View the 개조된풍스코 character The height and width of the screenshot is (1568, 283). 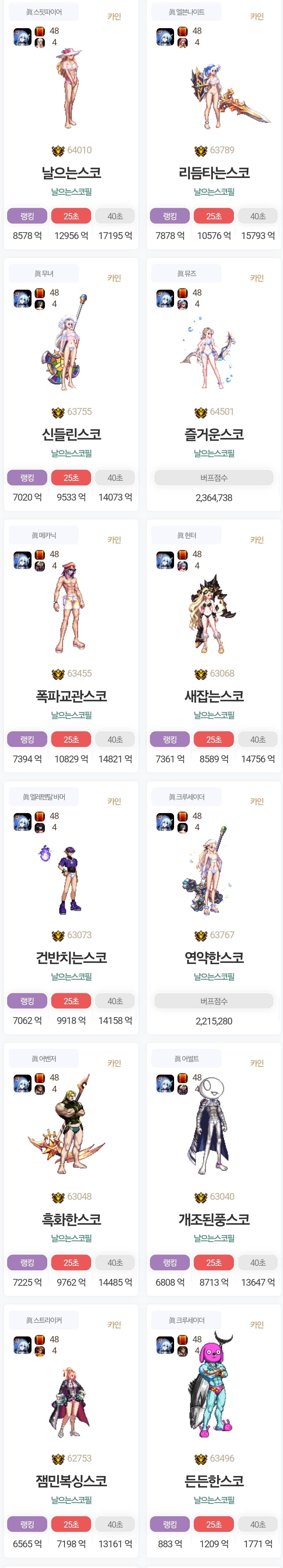[214, 1220]
